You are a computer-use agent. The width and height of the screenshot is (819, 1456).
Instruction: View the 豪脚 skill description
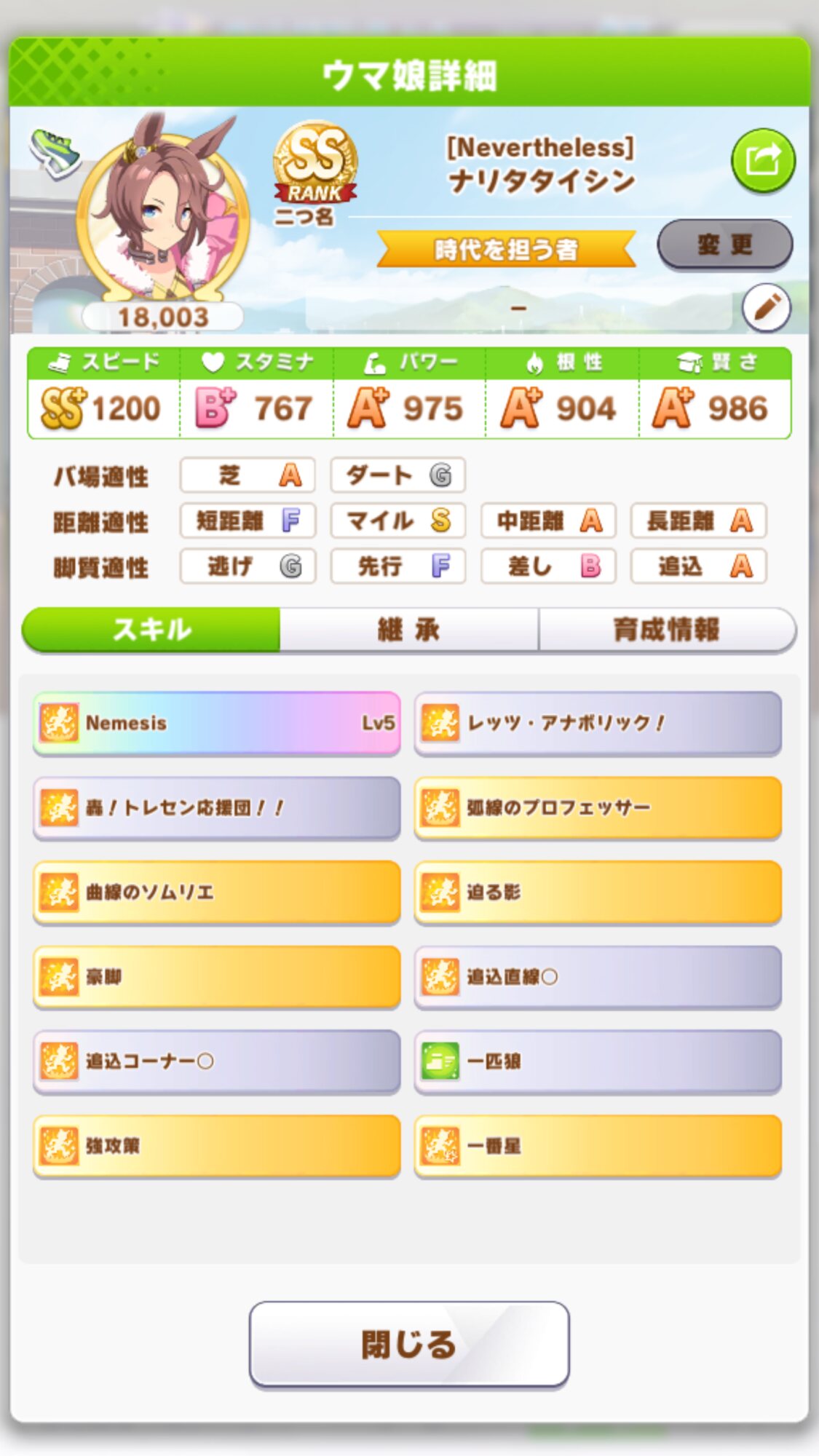click(x=216, y=976)
